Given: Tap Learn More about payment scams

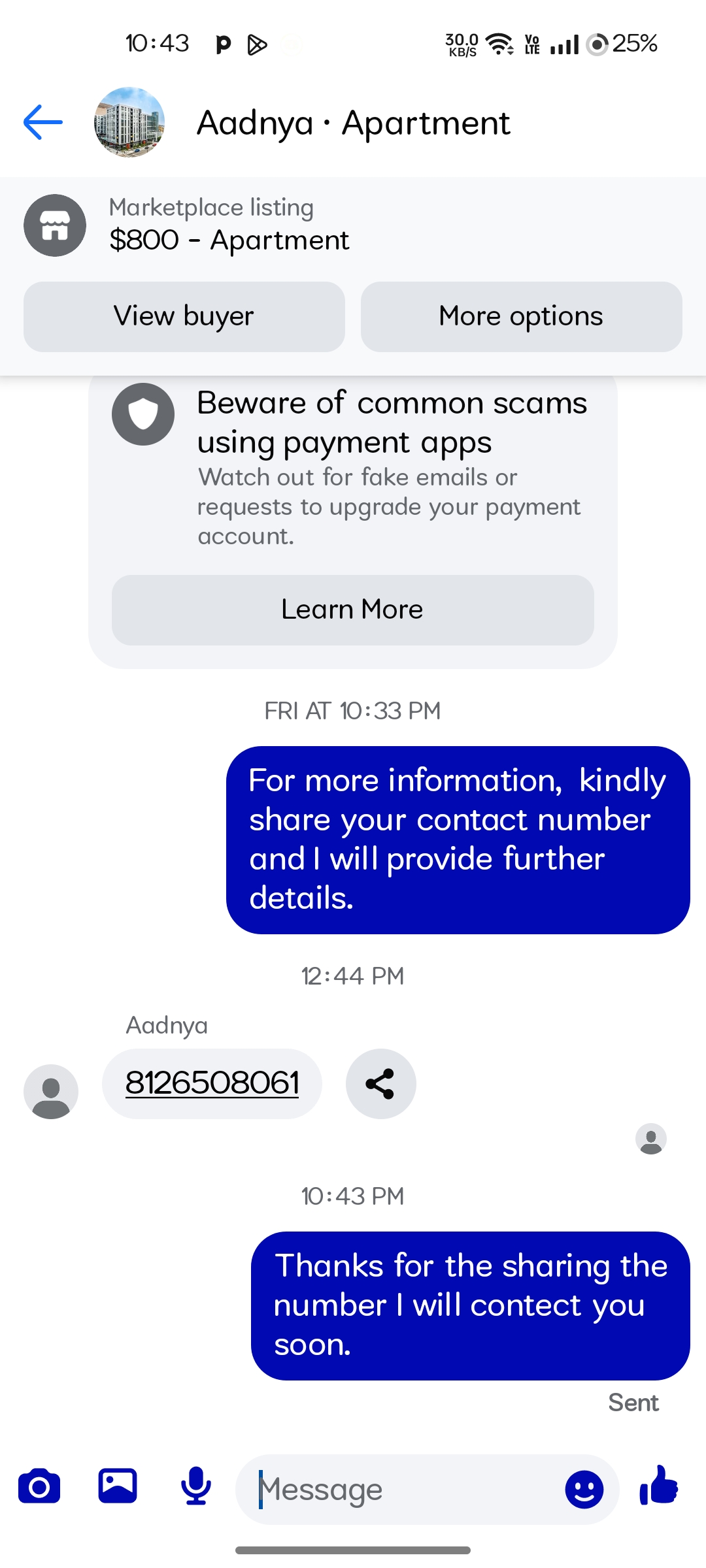Looking at the screenshot, I should click(353, 610).
